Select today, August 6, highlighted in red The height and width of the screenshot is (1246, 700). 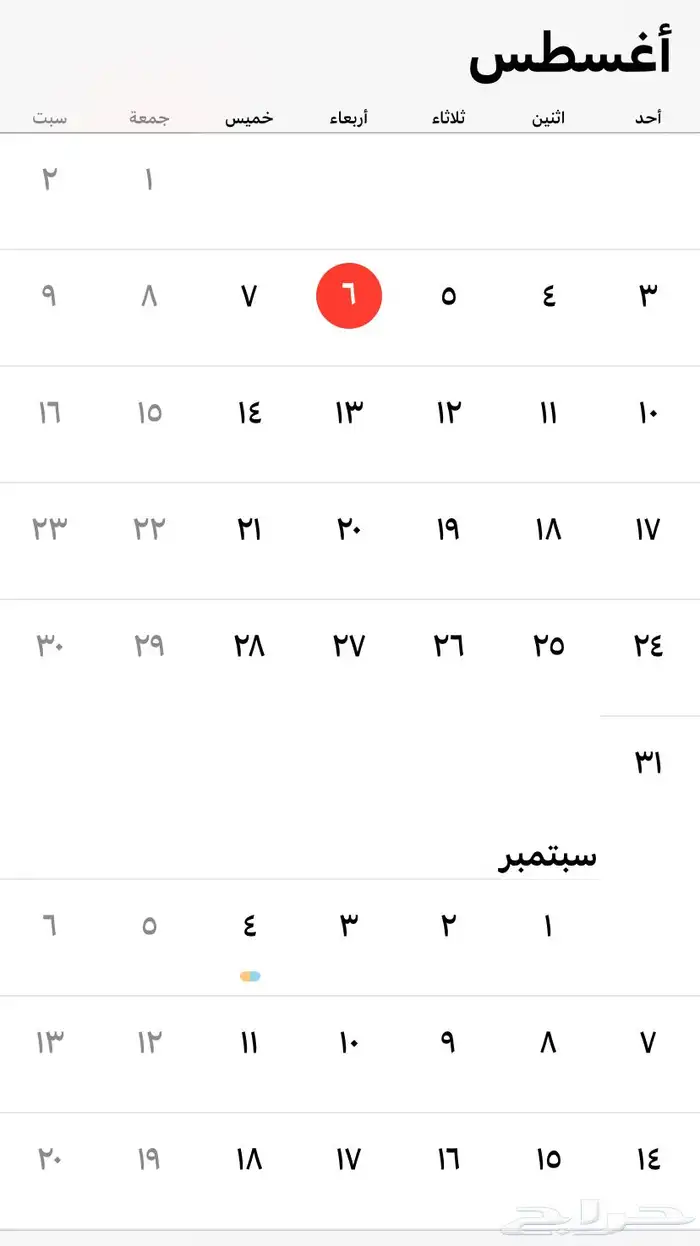[x=349, y=296]
